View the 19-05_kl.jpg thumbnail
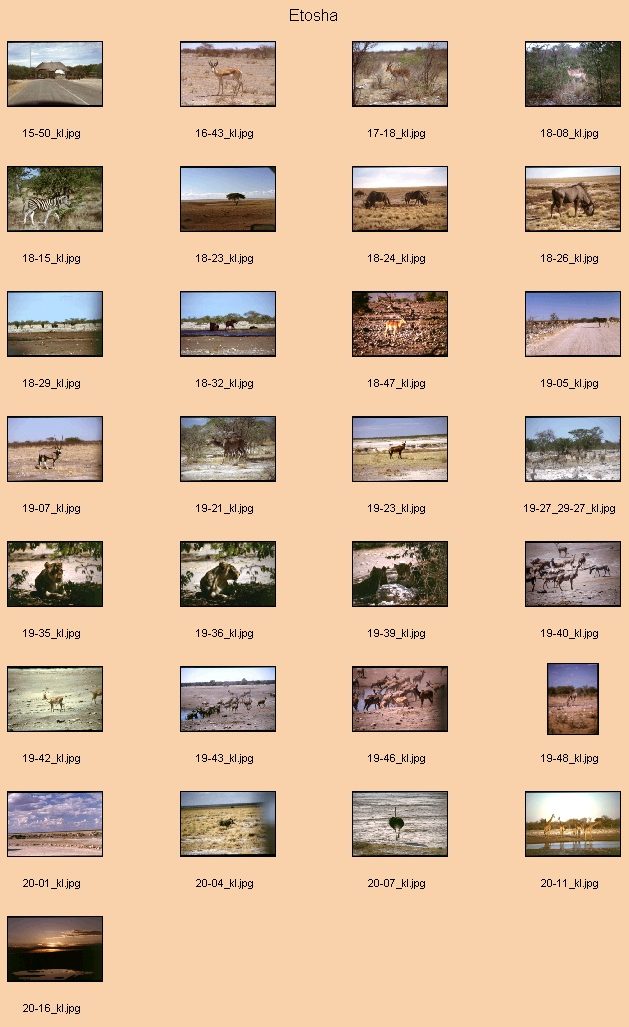 point(573,324)
